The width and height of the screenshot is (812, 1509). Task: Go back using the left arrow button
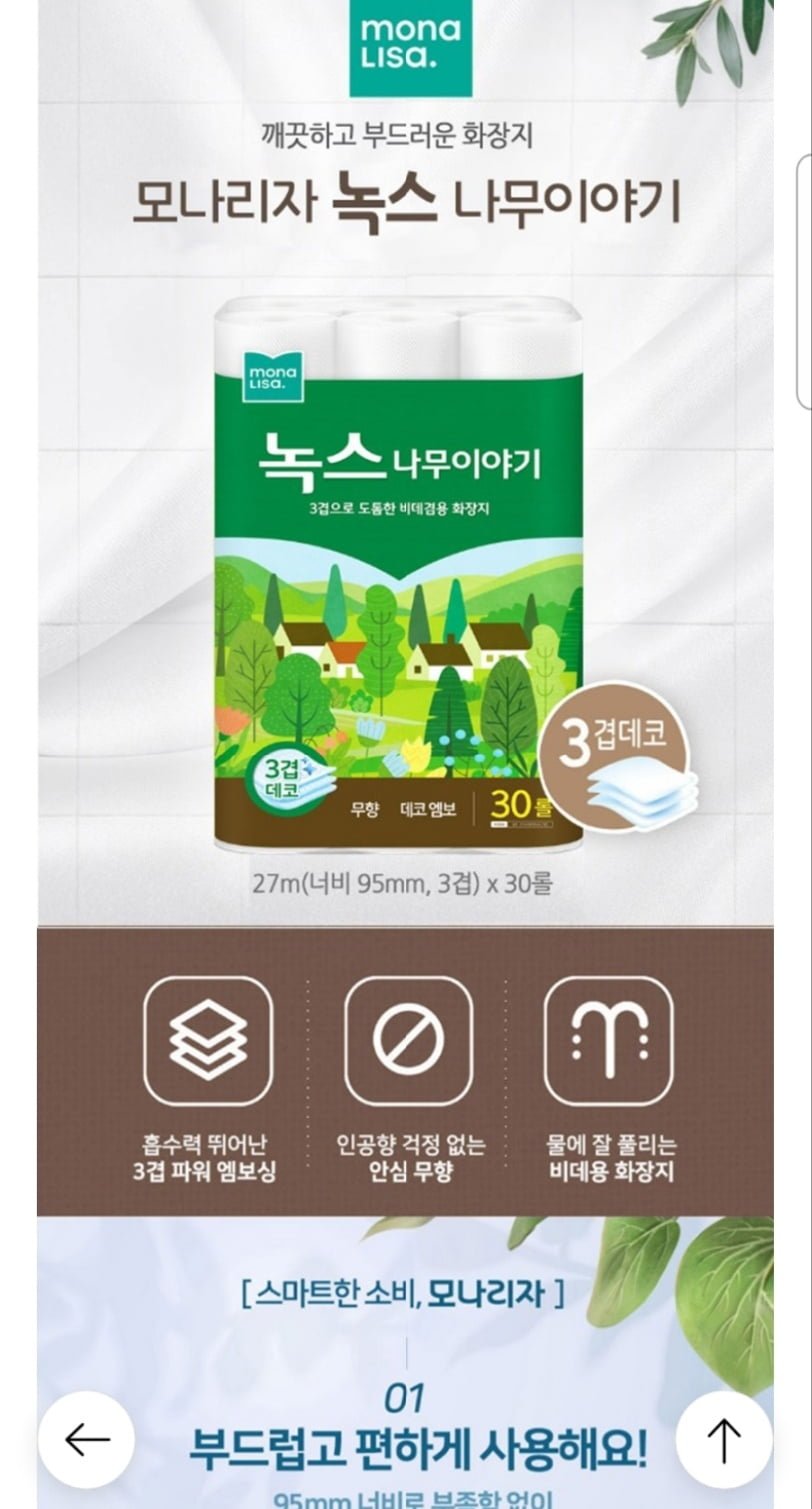[87, 1440]
